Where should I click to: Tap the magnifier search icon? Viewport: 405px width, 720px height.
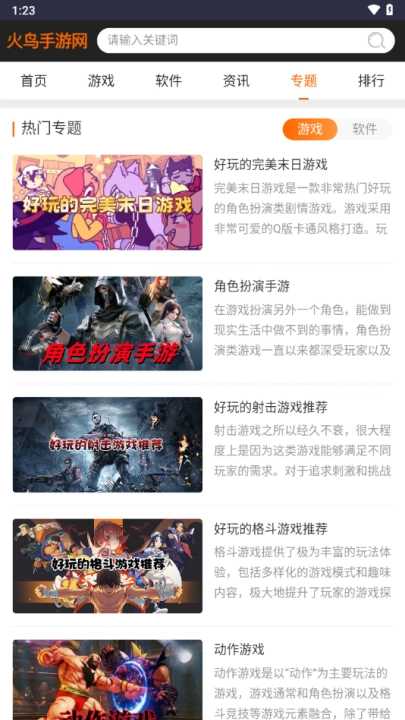(377, 41)
